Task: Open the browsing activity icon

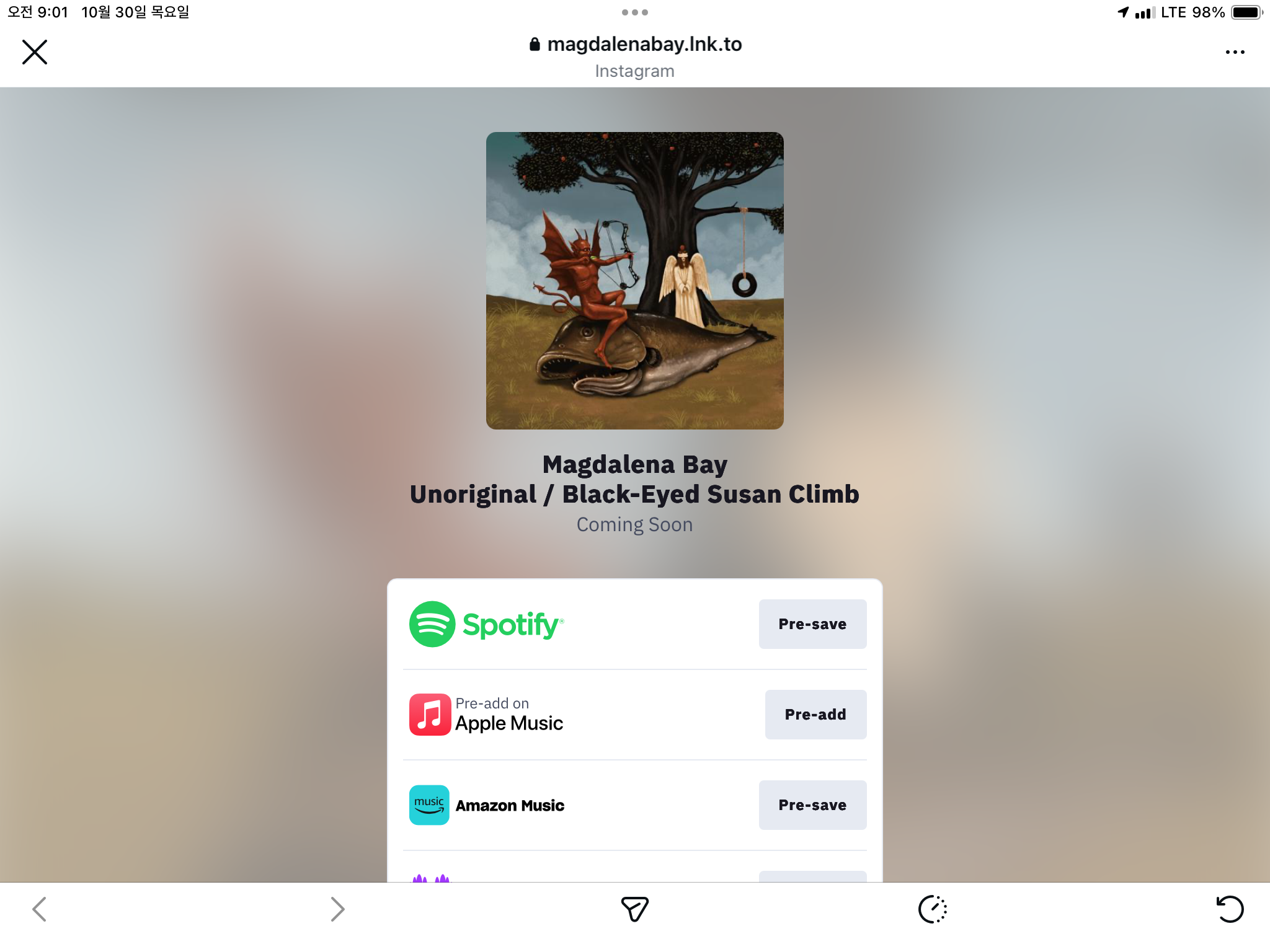Action: [x=932, y=909]
